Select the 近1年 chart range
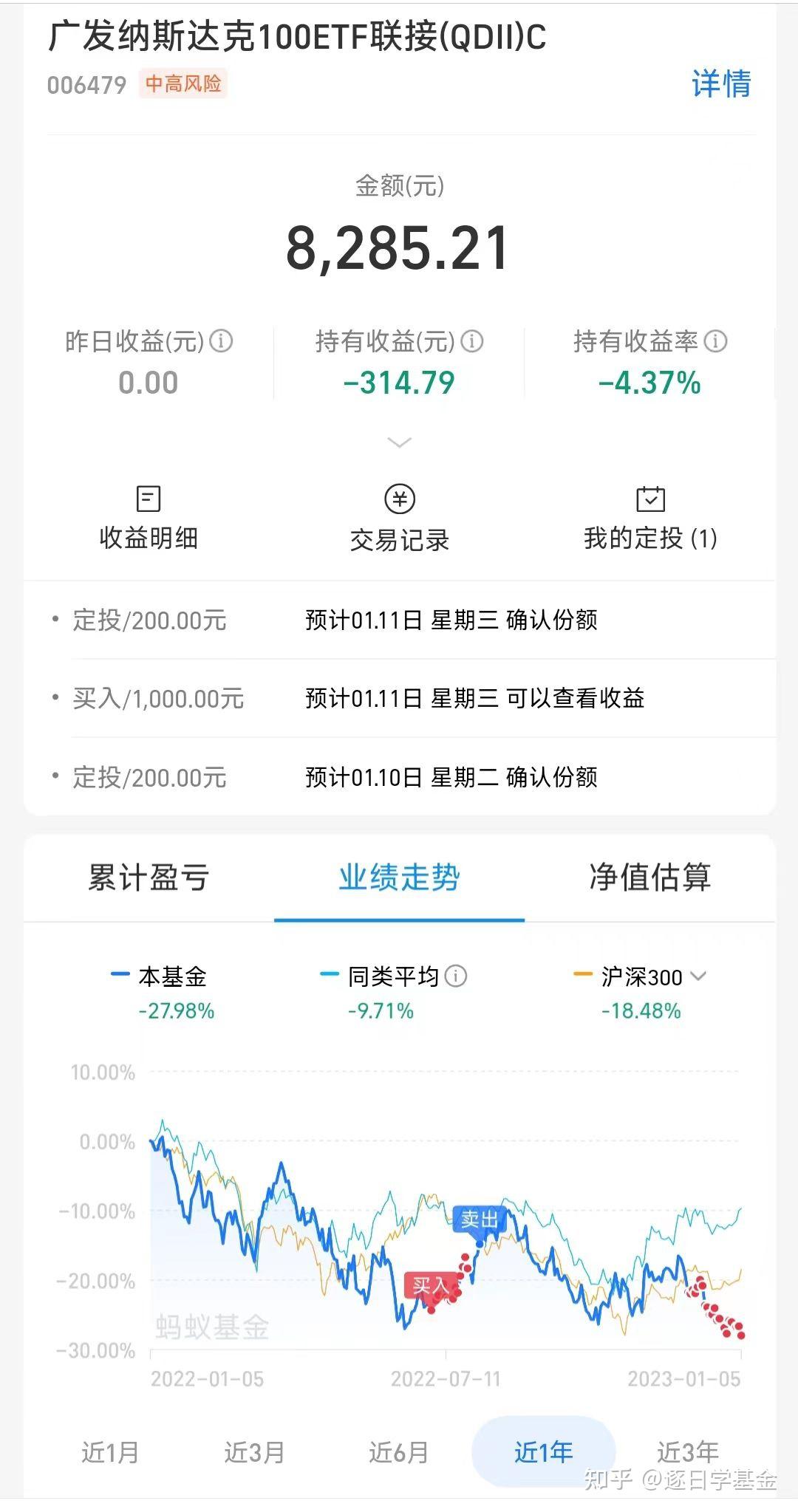Screen dimensions: 798x1512 (x=544, y=1451)
